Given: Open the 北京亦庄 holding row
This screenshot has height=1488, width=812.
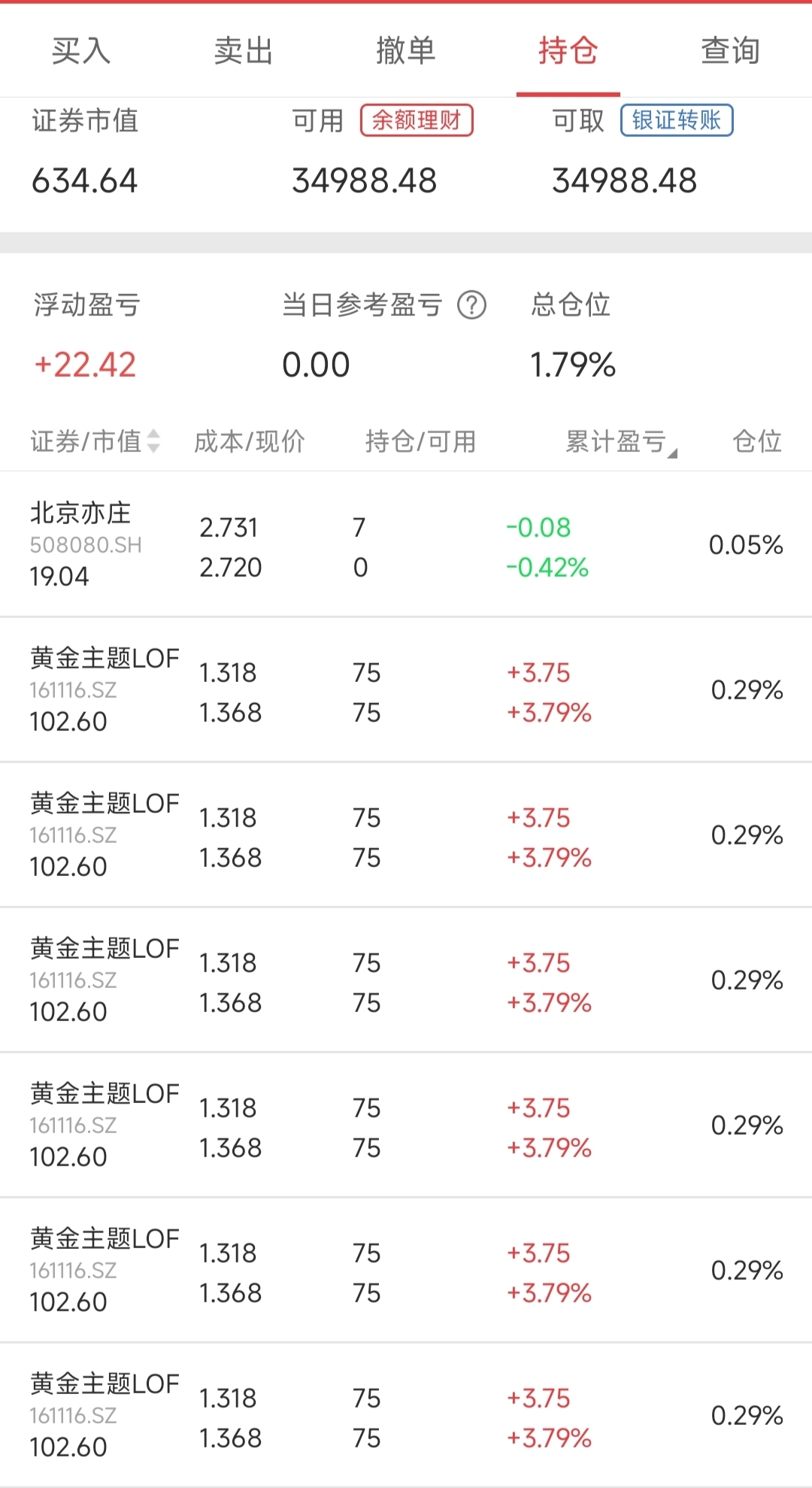Looking at the screenshot, I should click(406, 544).
